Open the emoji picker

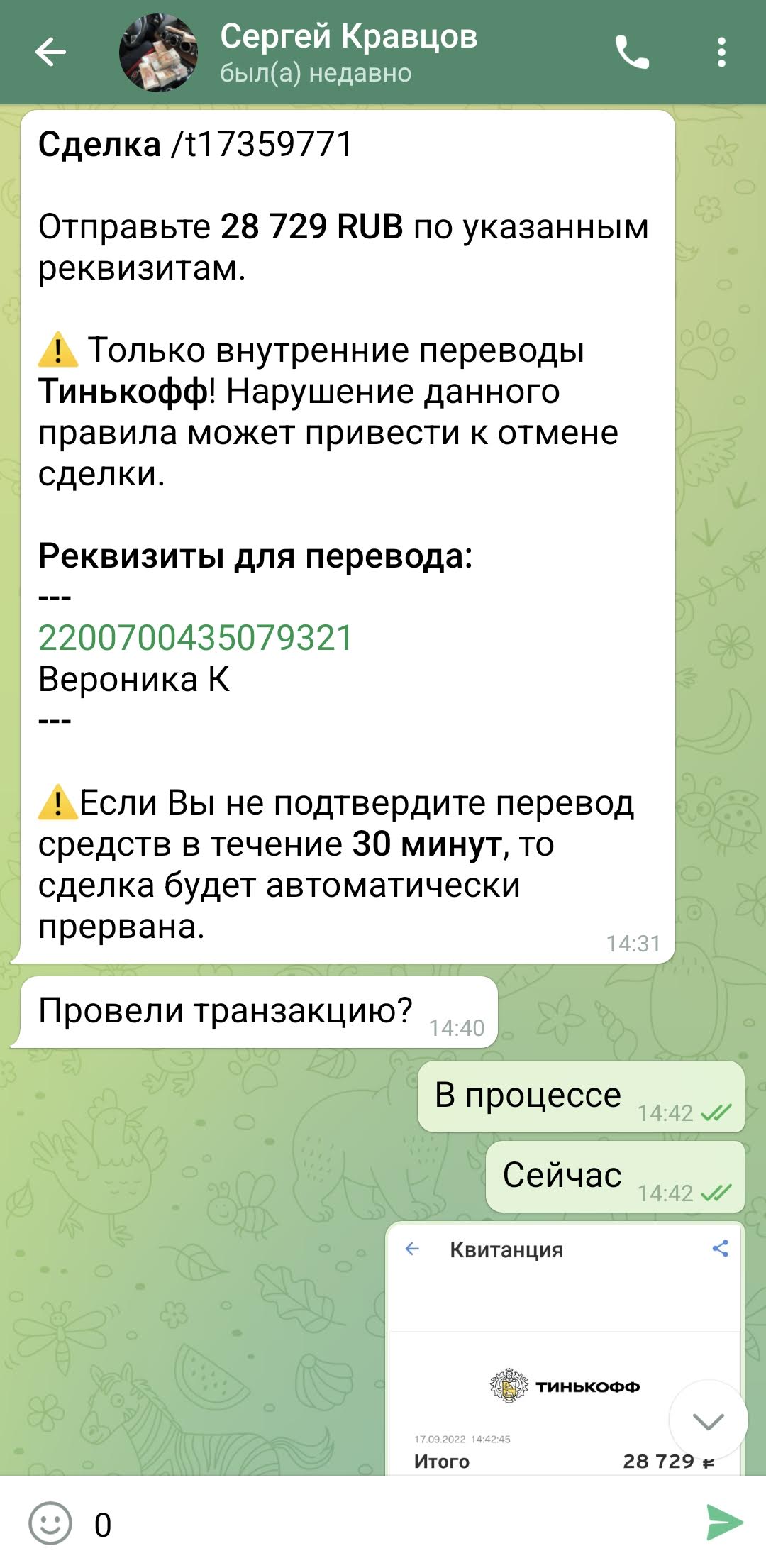click(50, 1523)
